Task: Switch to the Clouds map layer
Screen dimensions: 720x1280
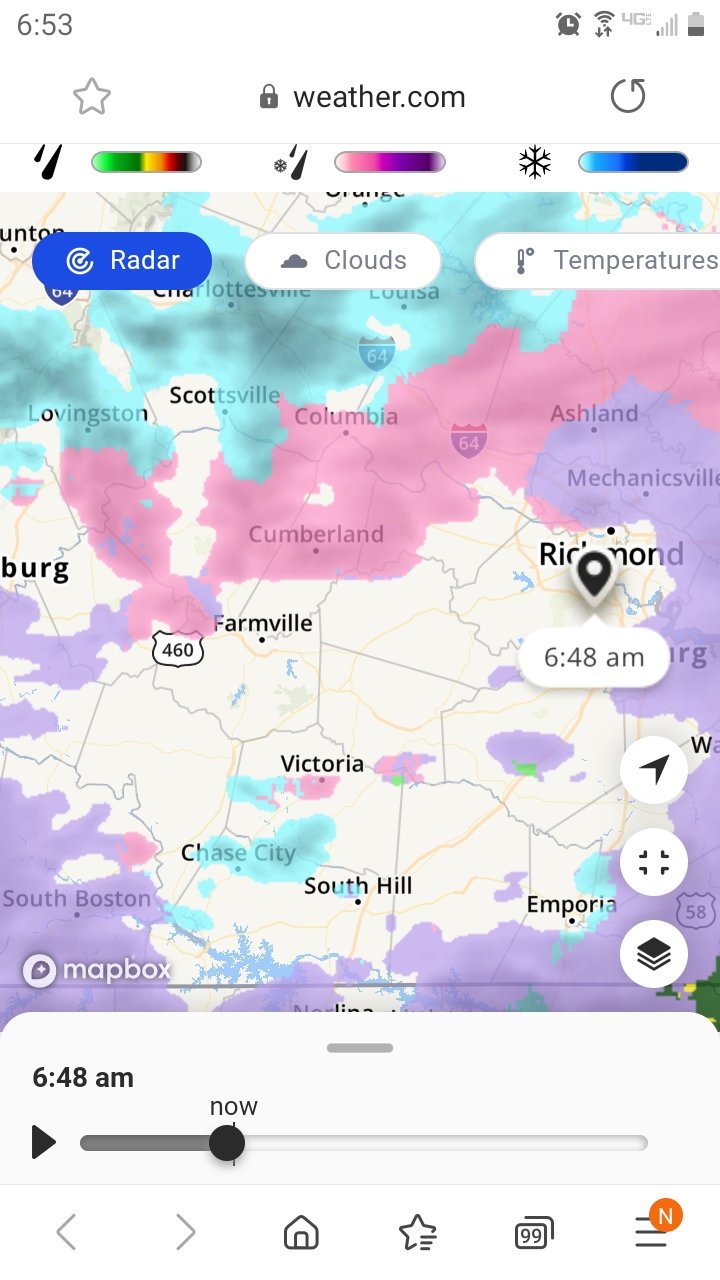Action: coord(343,261)
